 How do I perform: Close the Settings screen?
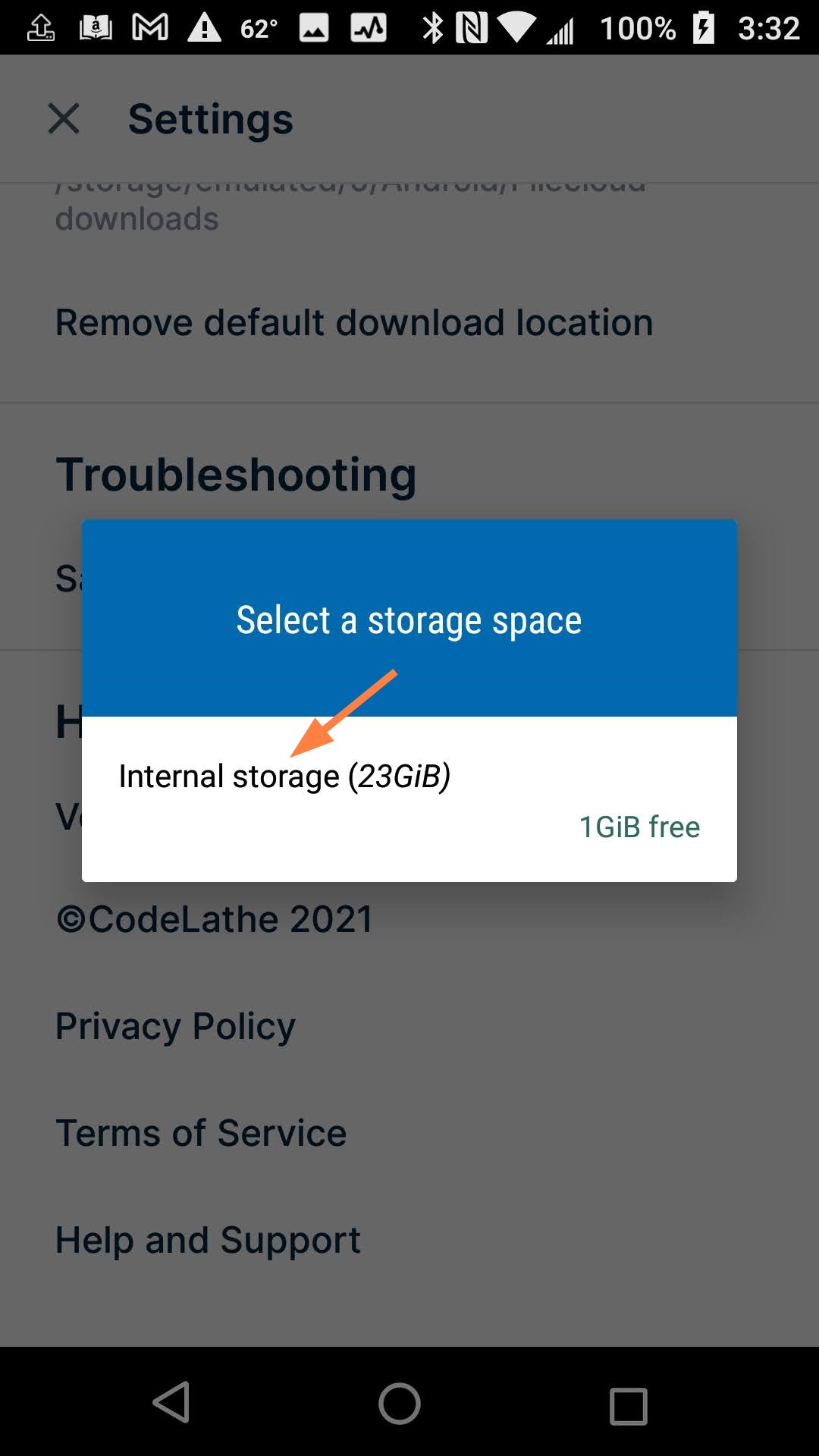point(64,119)
